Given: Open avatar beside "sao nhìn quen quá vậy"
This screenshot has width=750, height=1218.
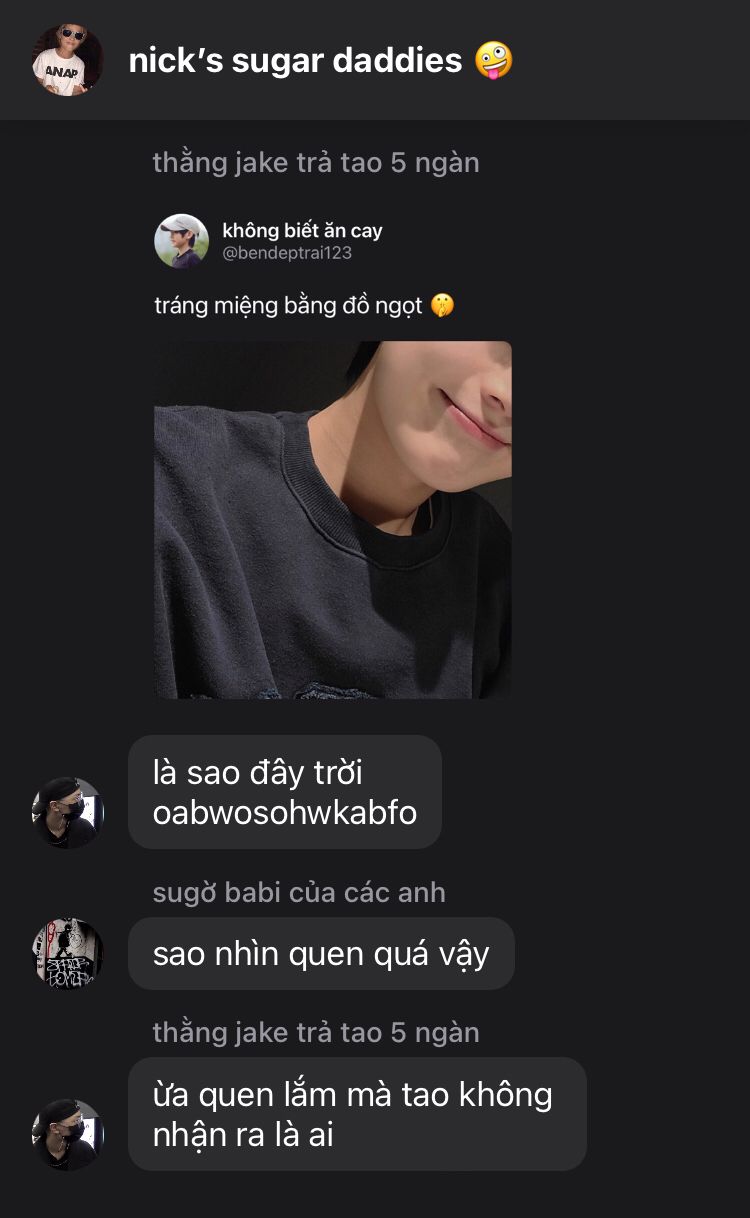Looking at the screenshot, I should (x=68, y=954).
